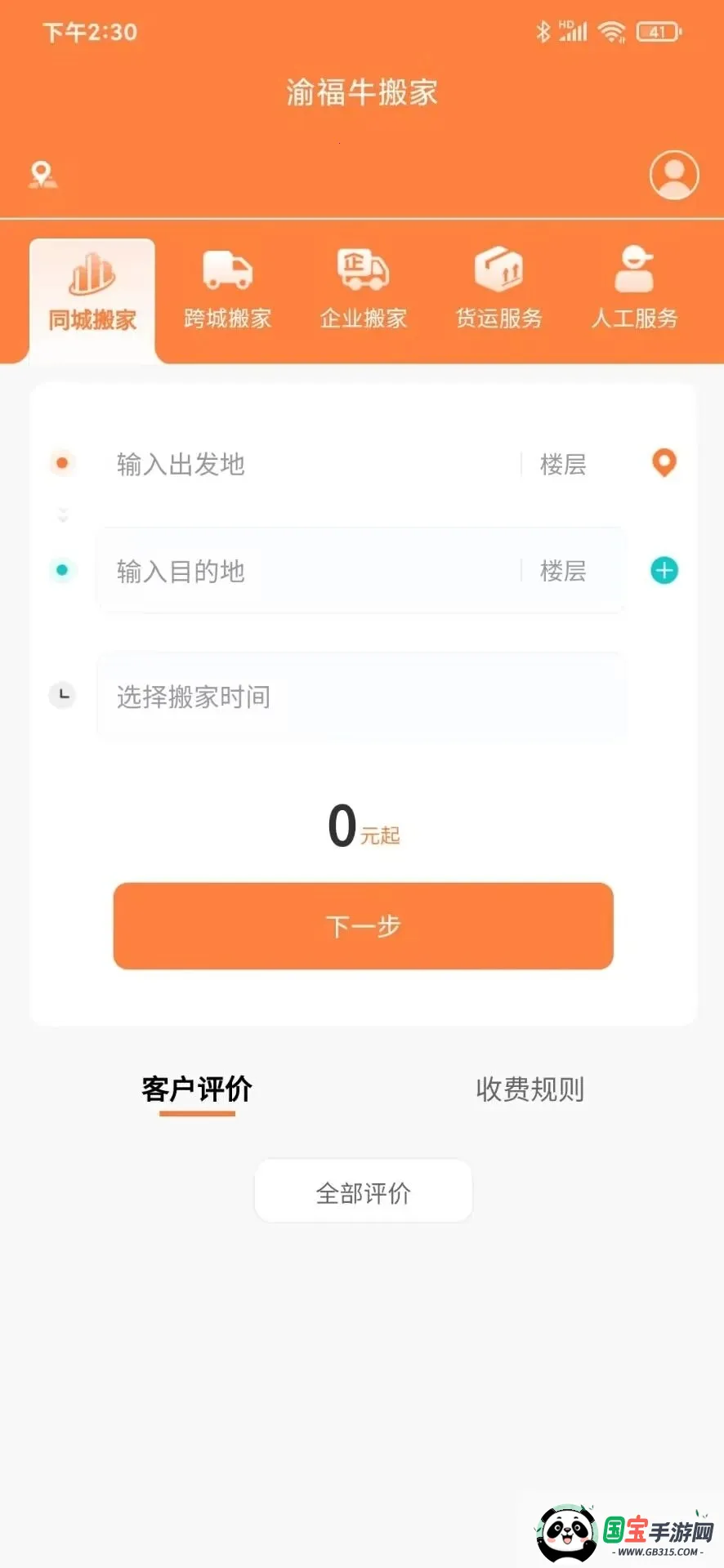Open the 货运服务 tab

498,291
